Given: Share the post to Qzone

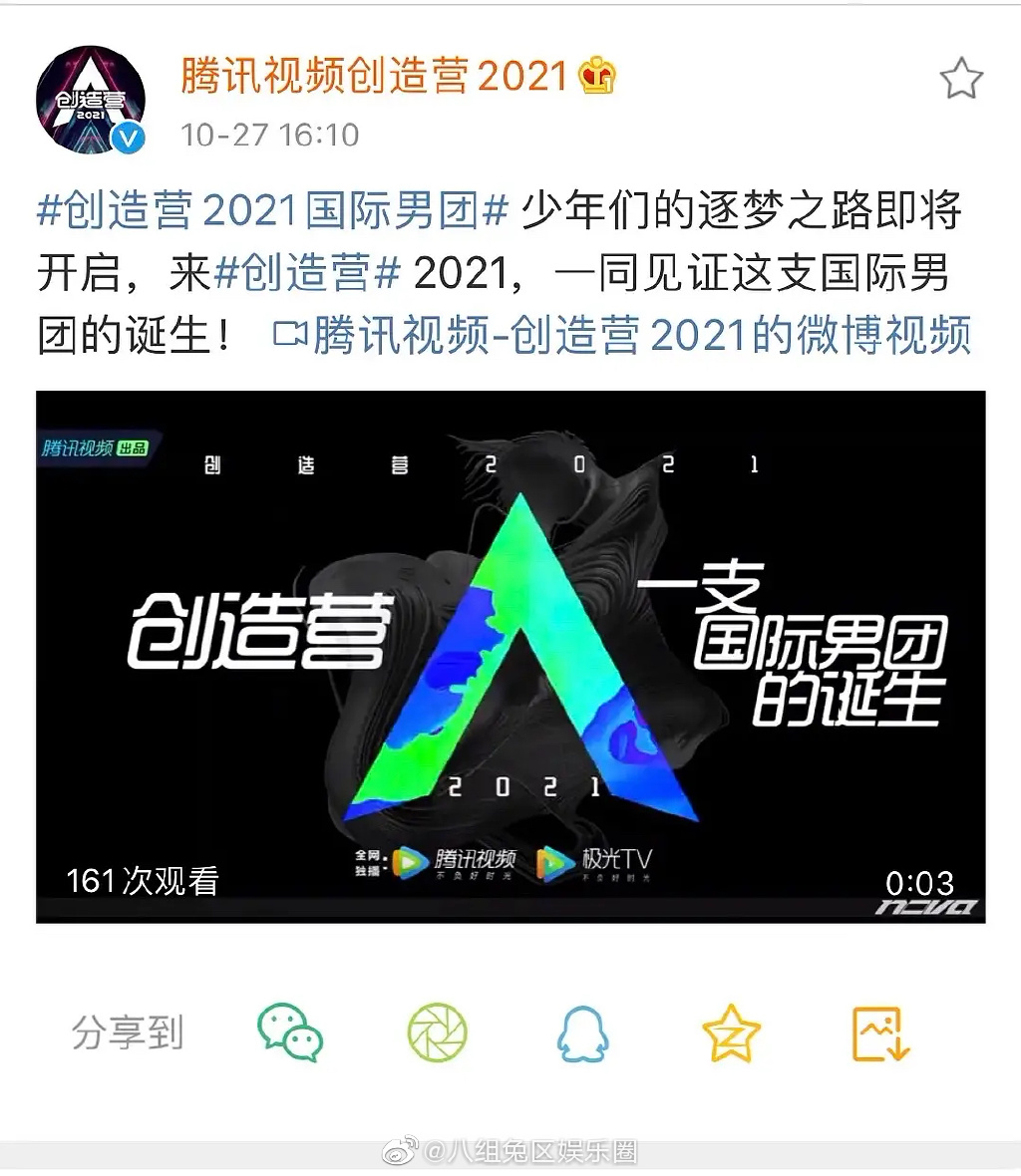Looking at the screenshot, I should (731, 1032).
